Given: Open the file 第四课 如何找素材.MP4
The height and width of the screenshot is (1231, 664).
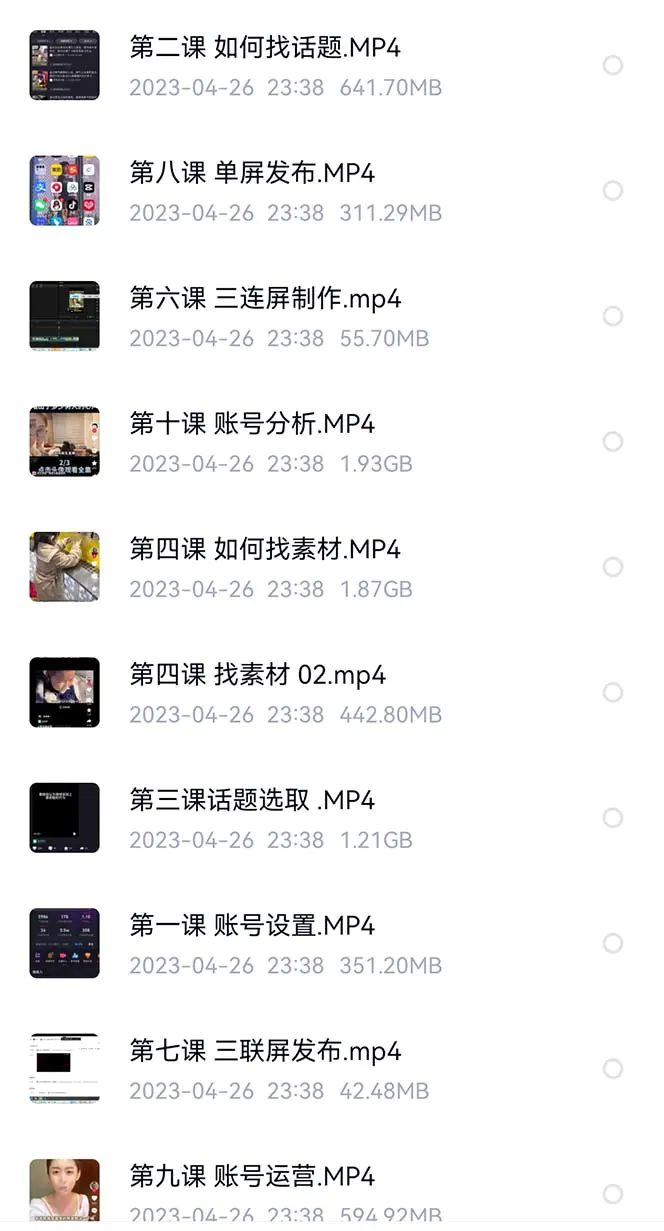Looking at the screenshot, I should pos(265,550).
